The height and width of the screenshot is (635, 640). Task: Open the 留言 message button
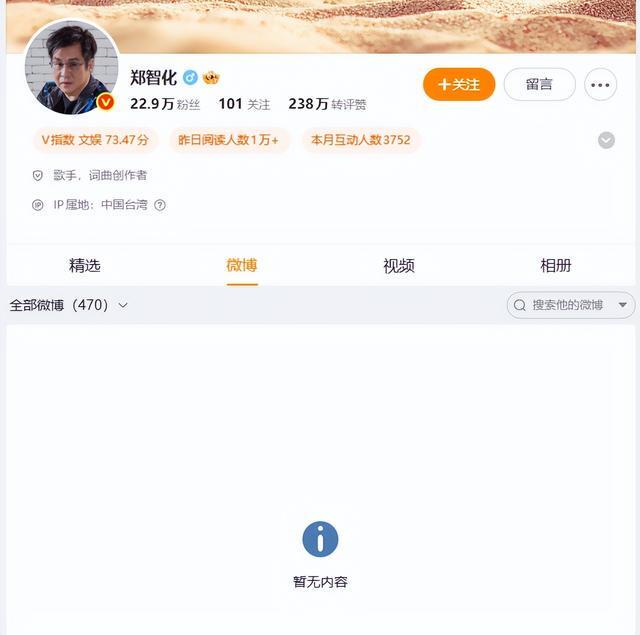(x=540, y=84)
